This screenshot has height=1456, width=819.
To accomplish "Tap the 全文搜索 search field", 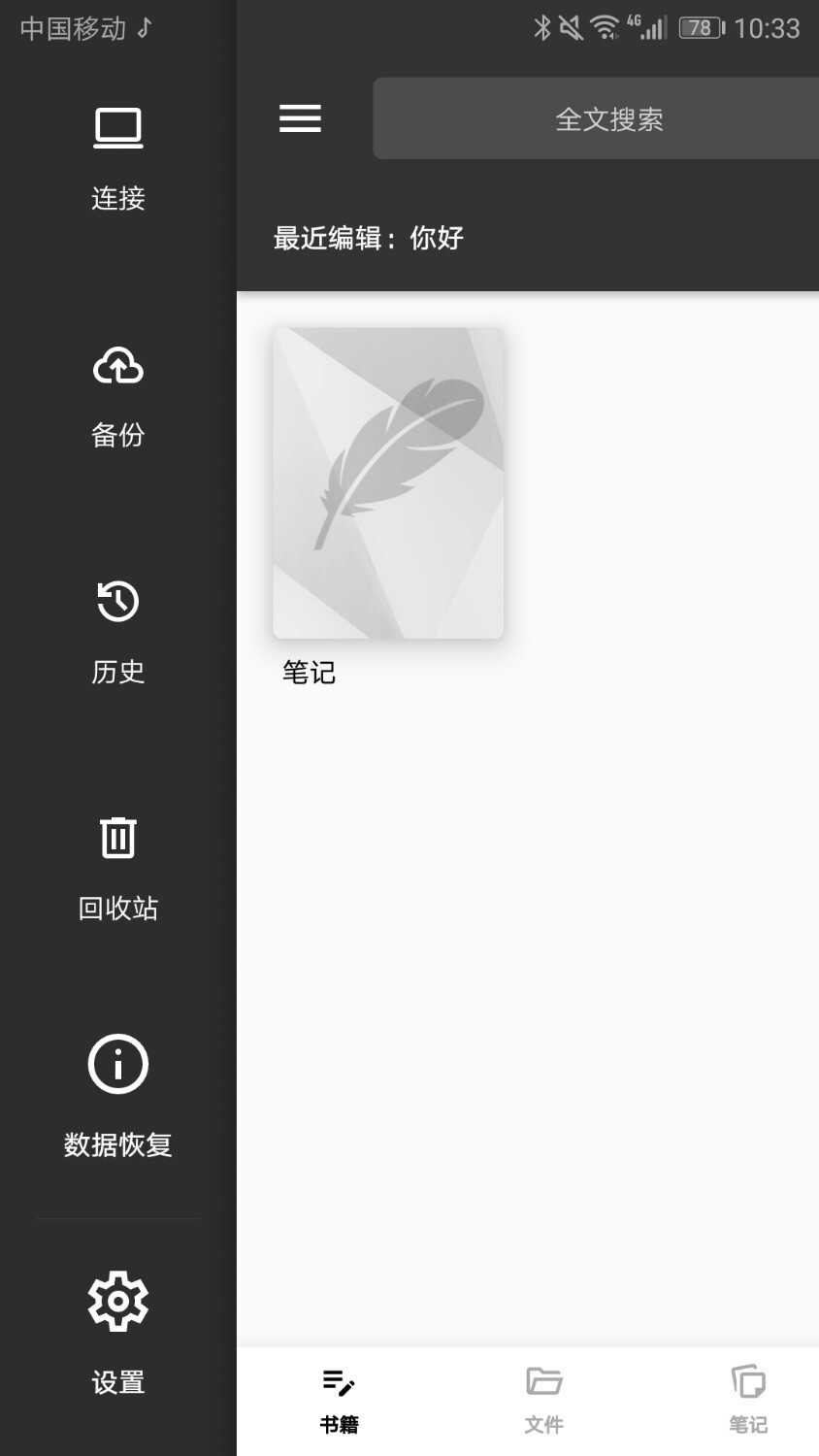I will [x=607, y=119].
